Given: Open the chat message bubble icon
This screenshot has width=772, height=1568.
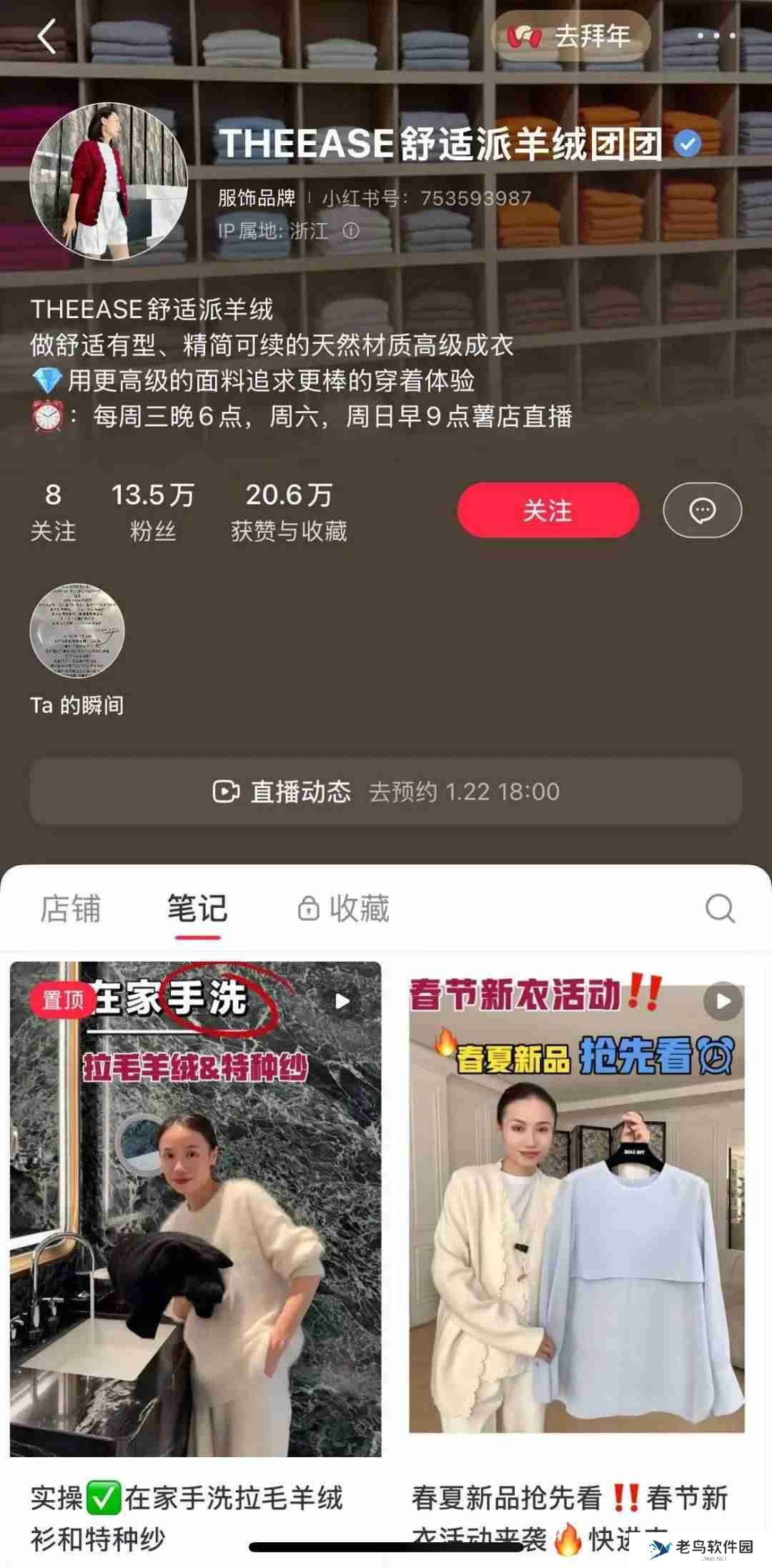Looking at the screenshot, I should coord(702,510).
